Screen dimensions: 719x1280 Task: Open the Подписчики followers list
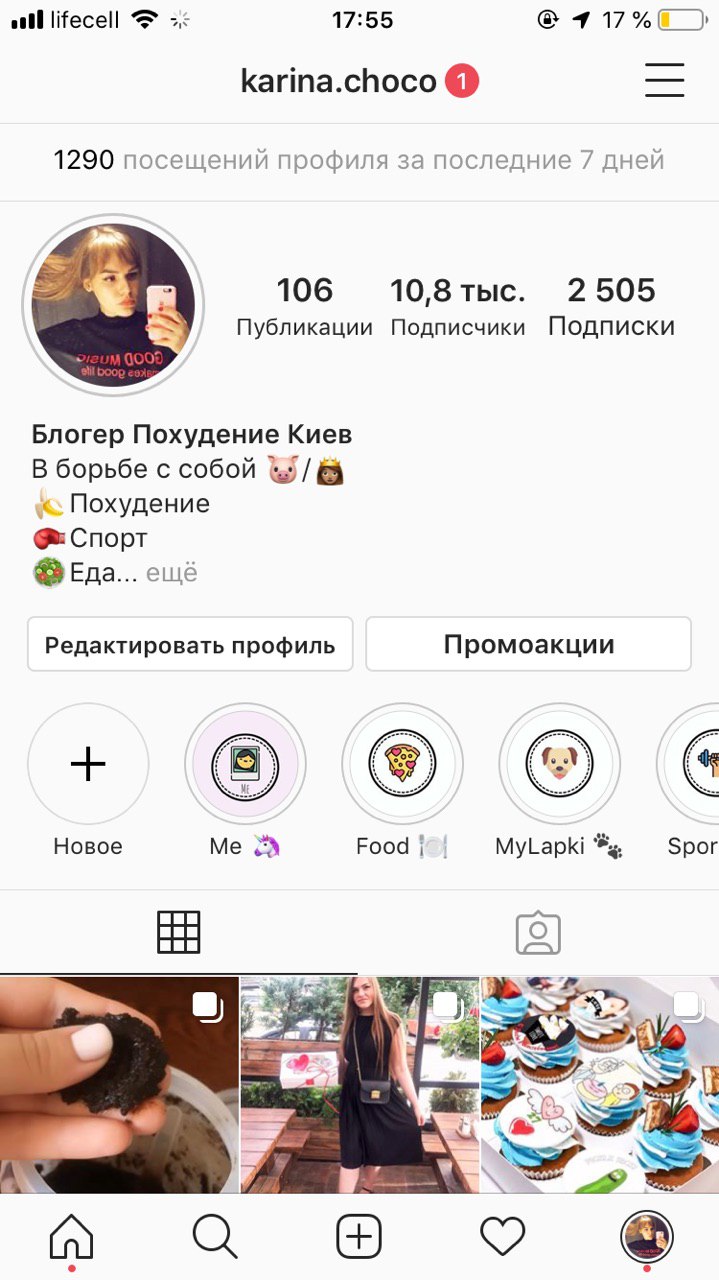457,307
